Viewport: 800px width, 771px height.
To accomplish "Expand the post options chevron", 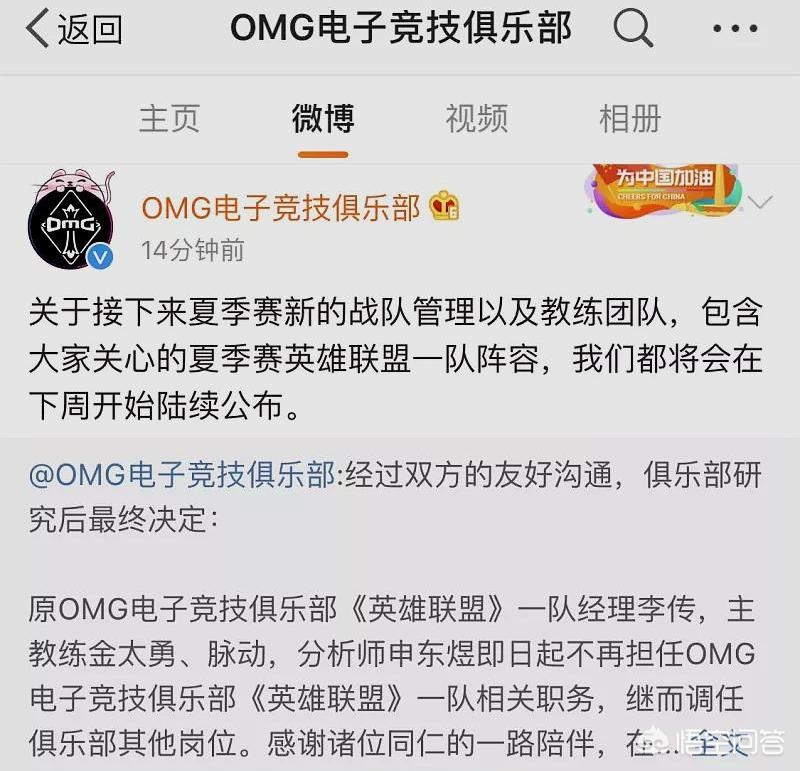I will pos(760,203).
